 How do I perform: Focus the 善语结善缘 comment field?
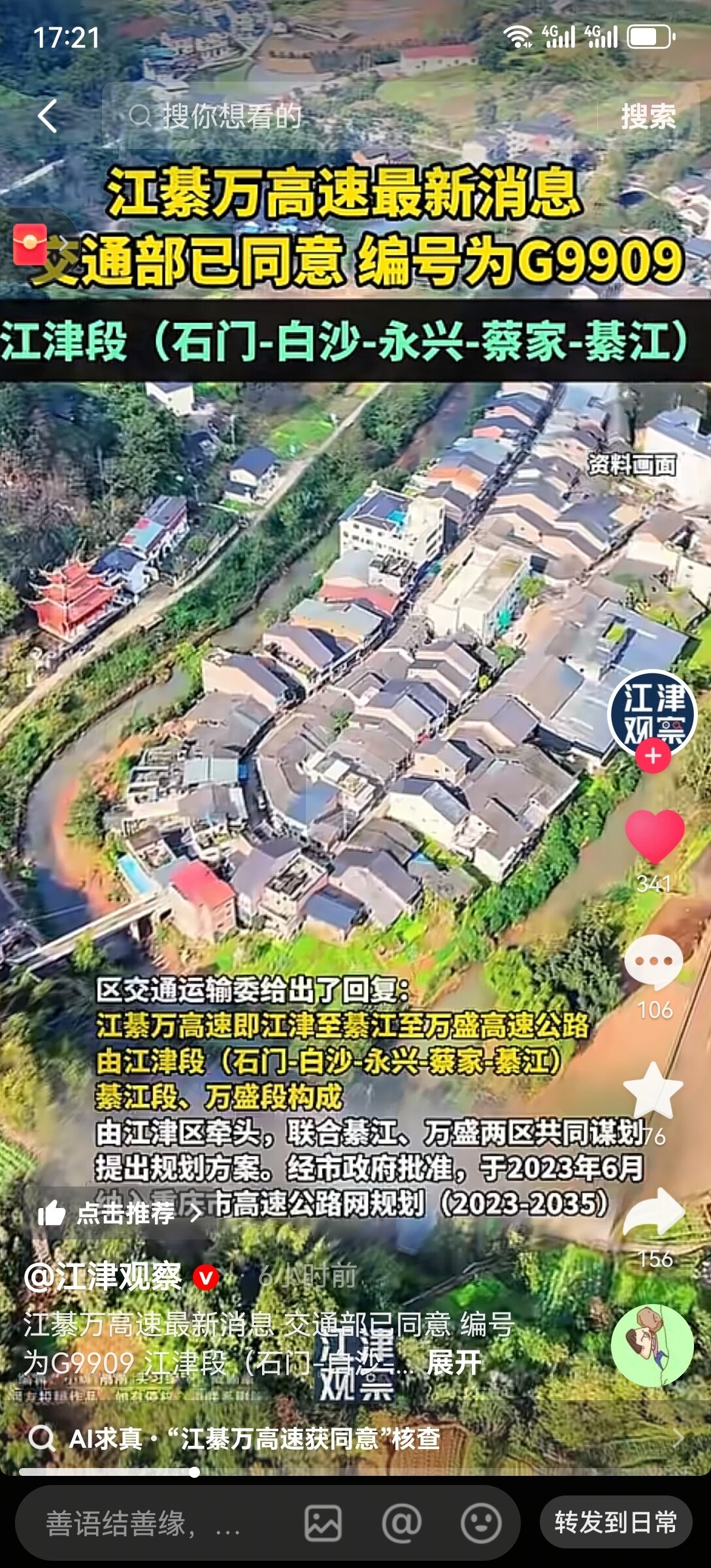(x=144, y=1524)
